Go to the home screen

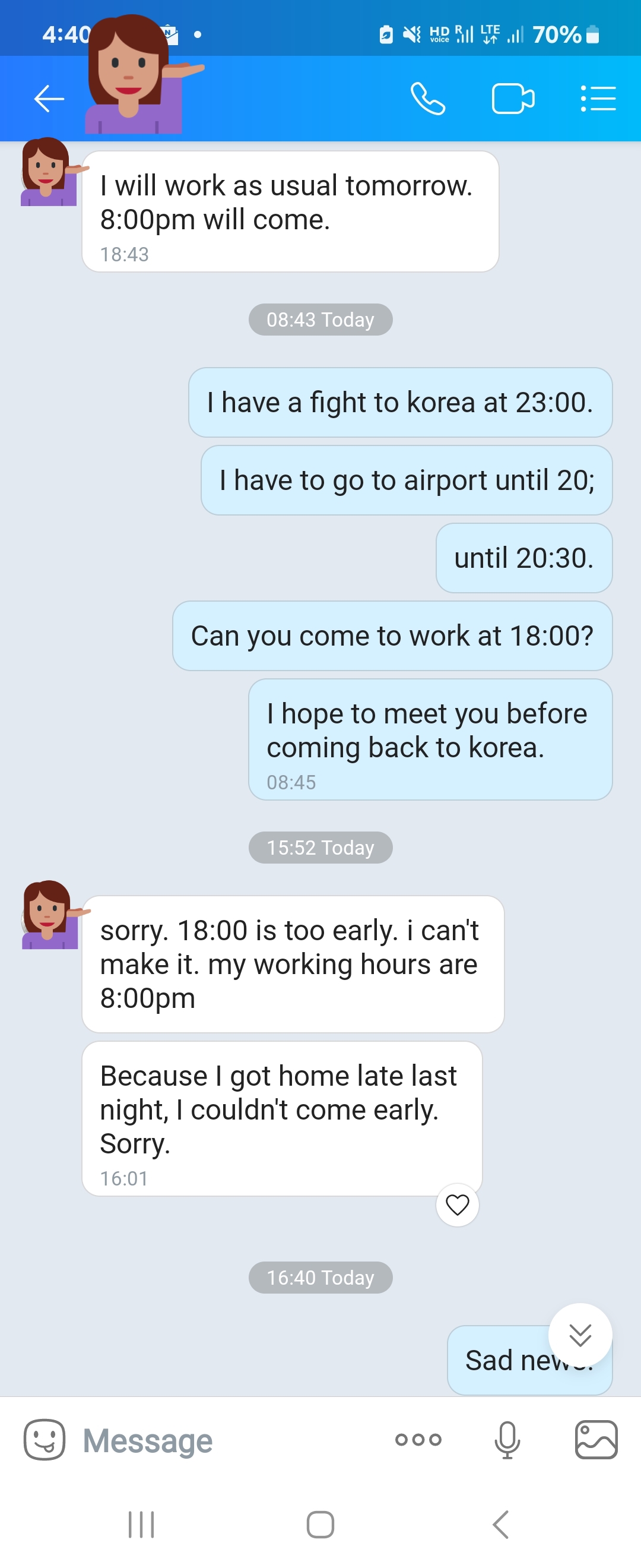[x=320, y=1524]
